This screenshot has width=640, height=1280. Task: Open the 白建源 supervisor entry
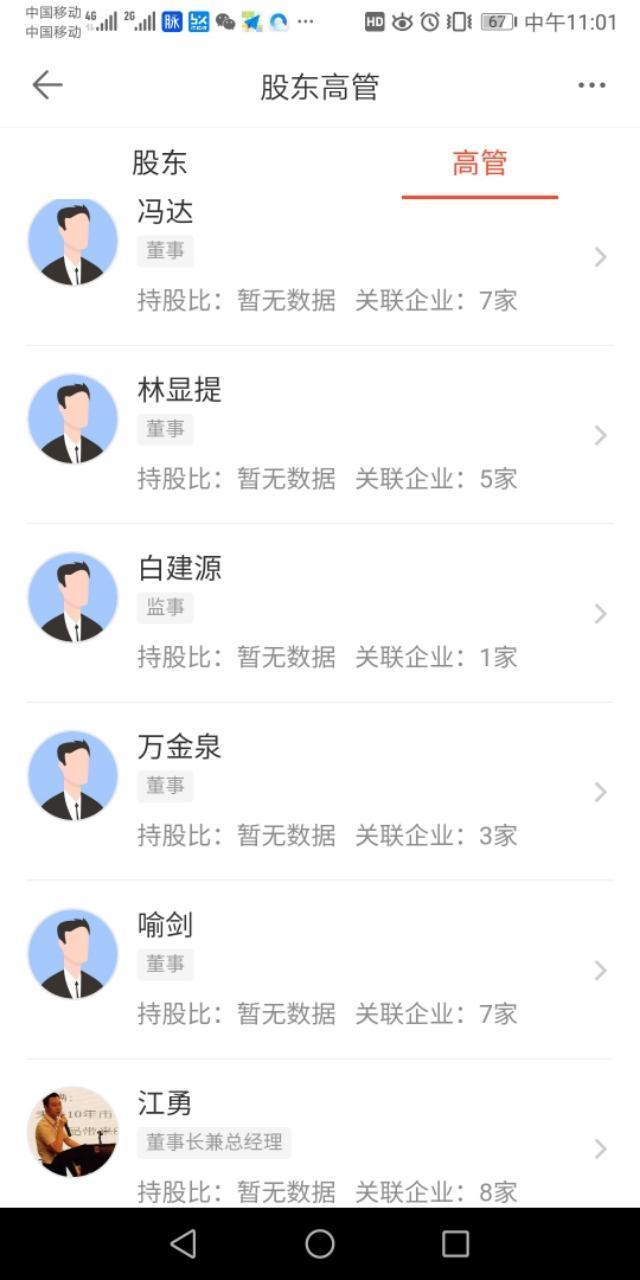320,612
